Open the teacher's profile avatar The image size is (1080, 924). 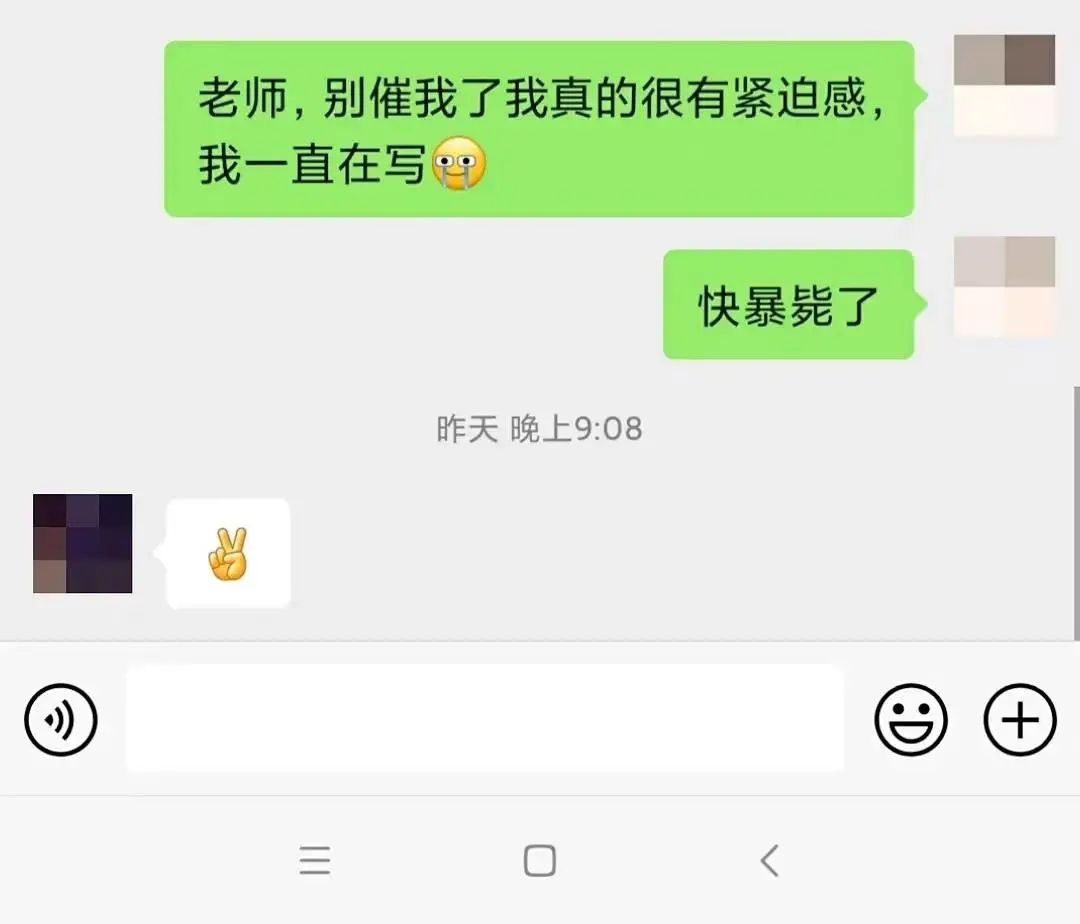coord(83,543)
